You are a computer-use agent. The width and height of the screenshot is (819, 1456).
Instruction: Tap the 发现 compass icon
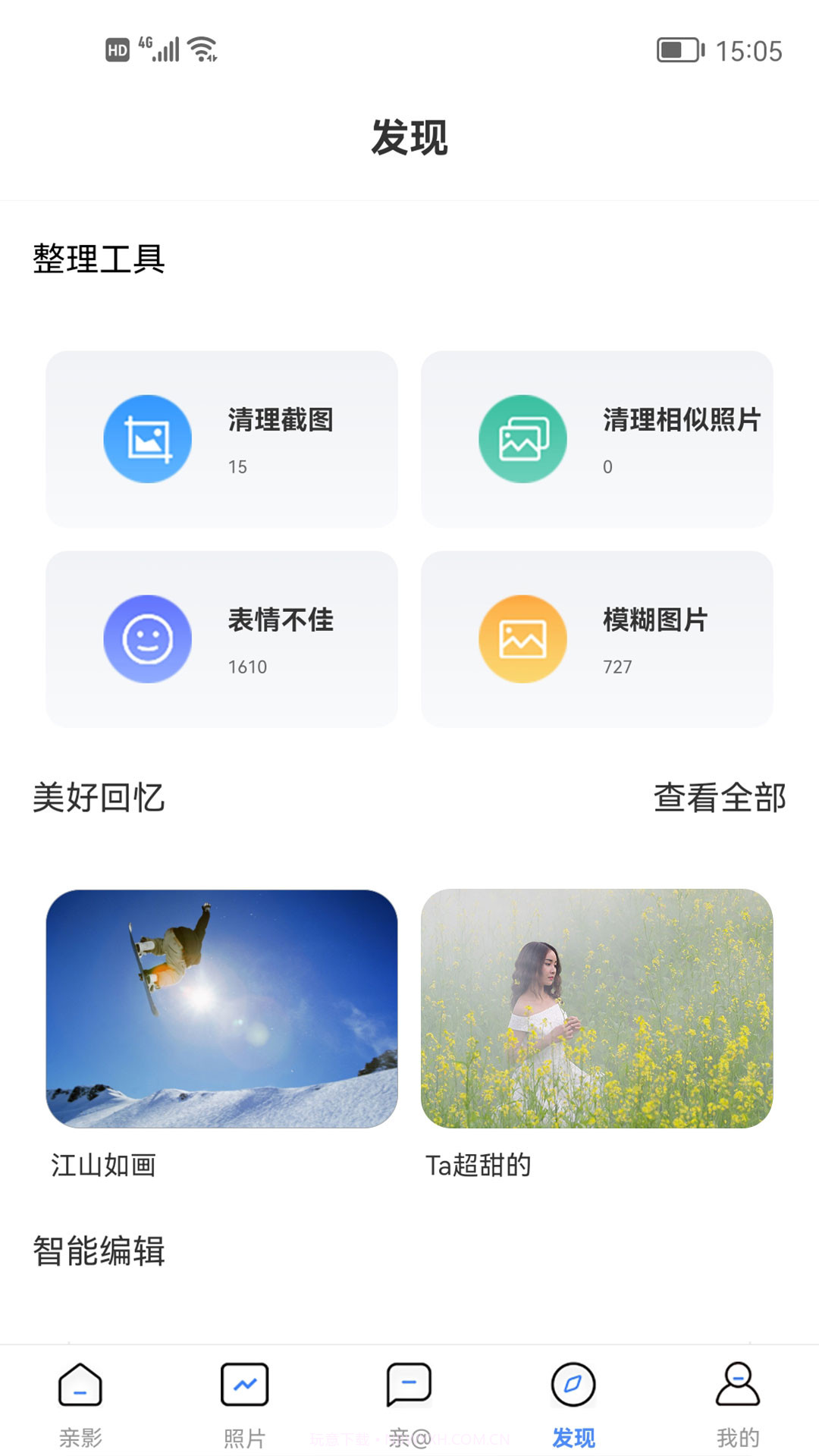click(x=573, y=1385)
